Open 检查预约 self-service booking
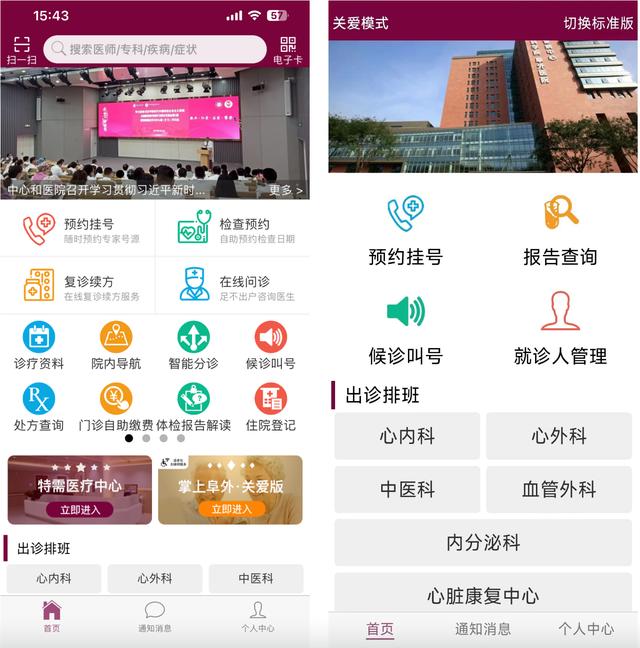Image resolution: width=640 pixels, height=648 pixels. pyautogui.click(x=233, y=230)
